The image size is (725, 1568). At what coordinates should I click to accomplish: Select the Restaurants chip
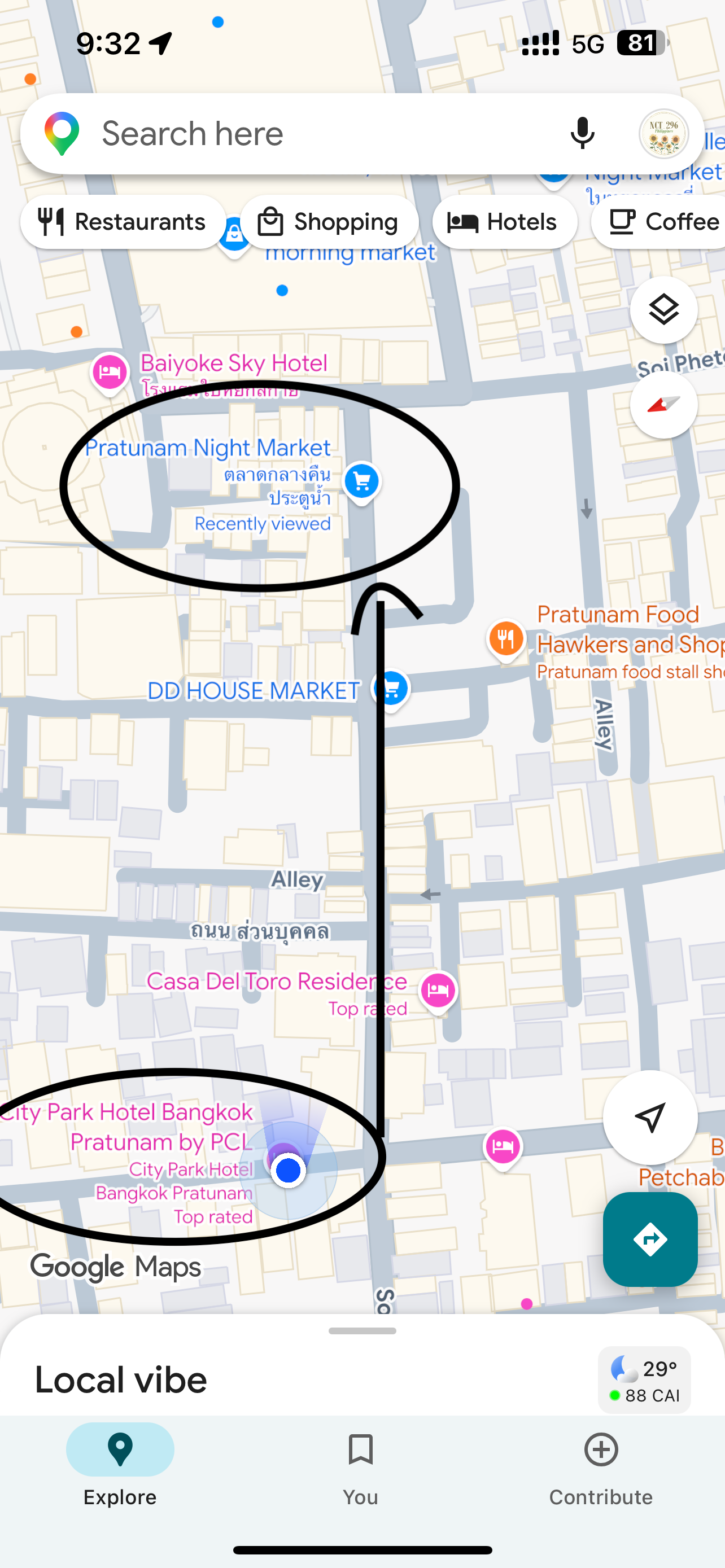[x=123, y=222]
